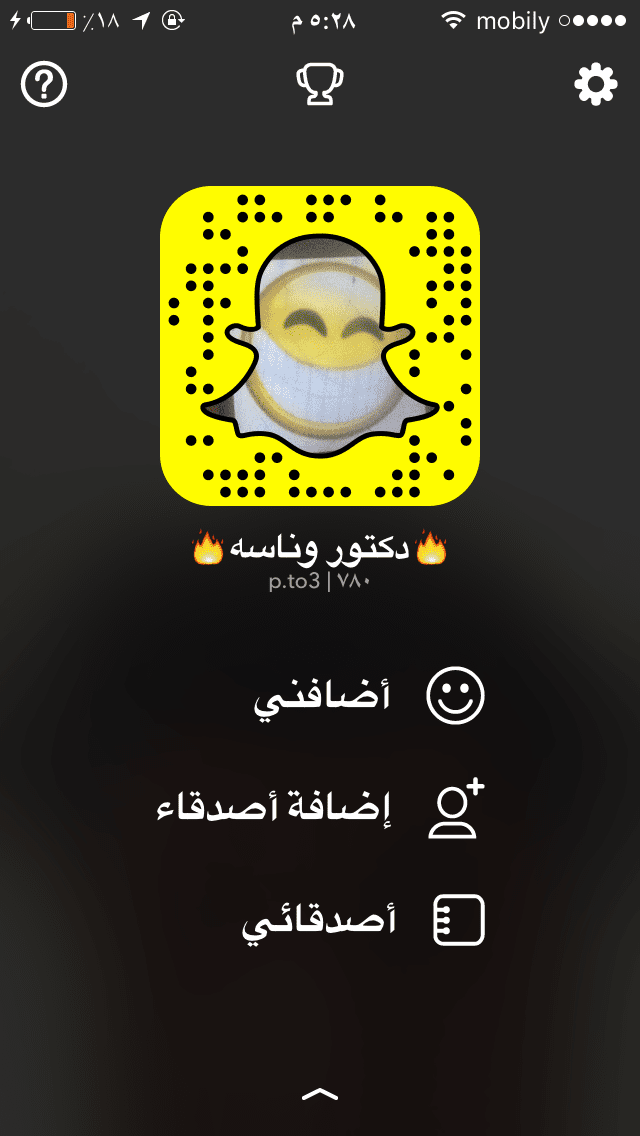Open the أضافني (Added Me) row
The width and height of the screenshot is (640, 1136).
point(366,697)
